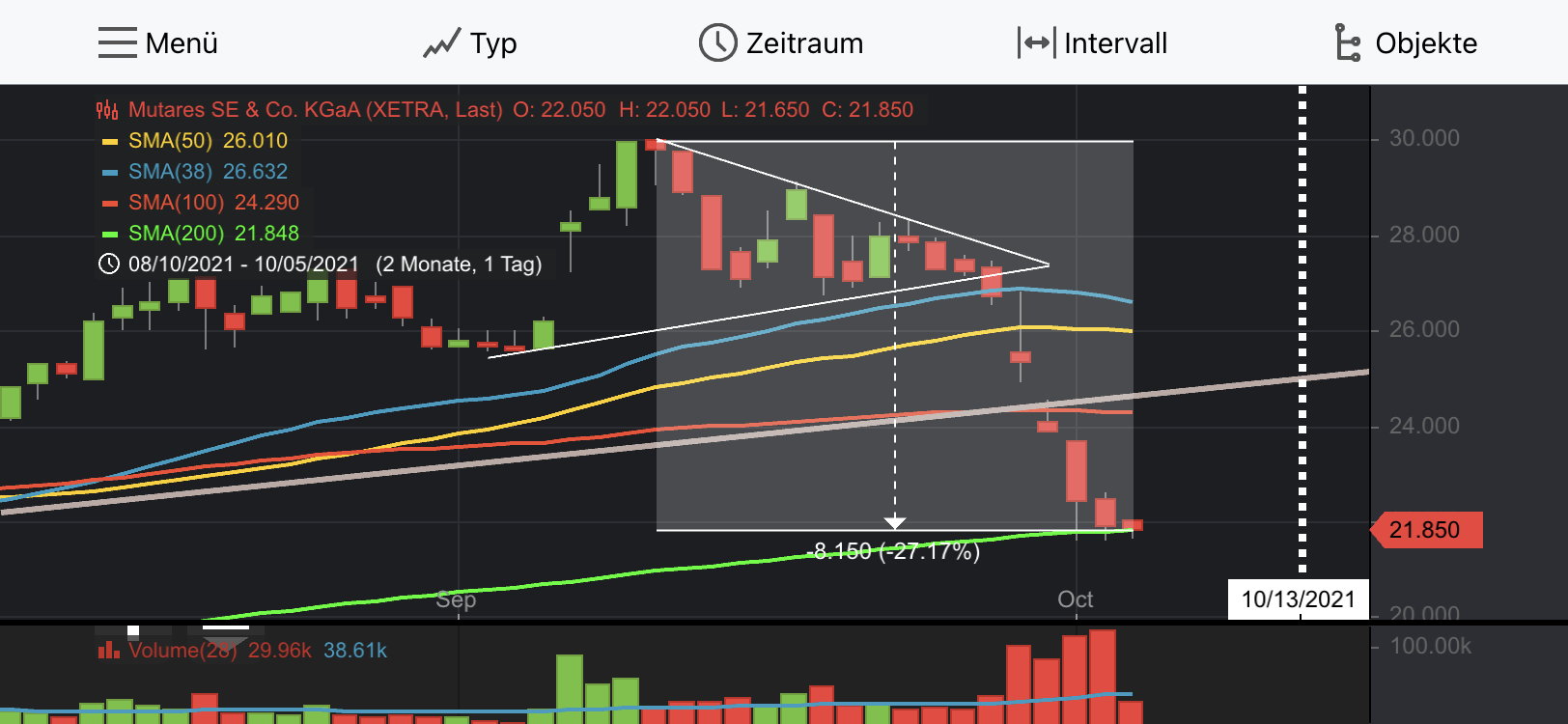
Task: Tap the Mutares SE & Co. KGaA title
Action: 315,110
